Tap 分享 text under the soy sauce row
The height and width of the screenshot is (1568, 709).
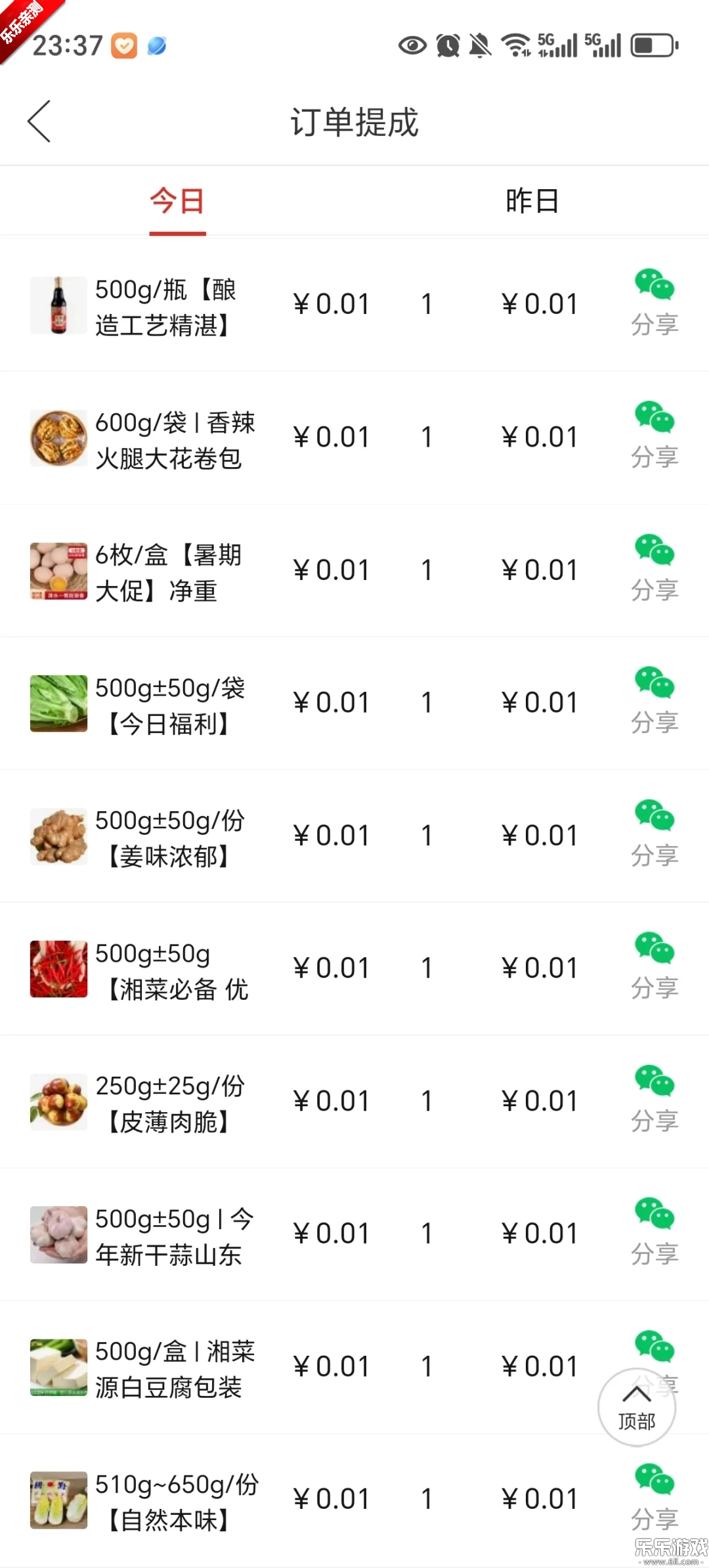click(654, 323)
